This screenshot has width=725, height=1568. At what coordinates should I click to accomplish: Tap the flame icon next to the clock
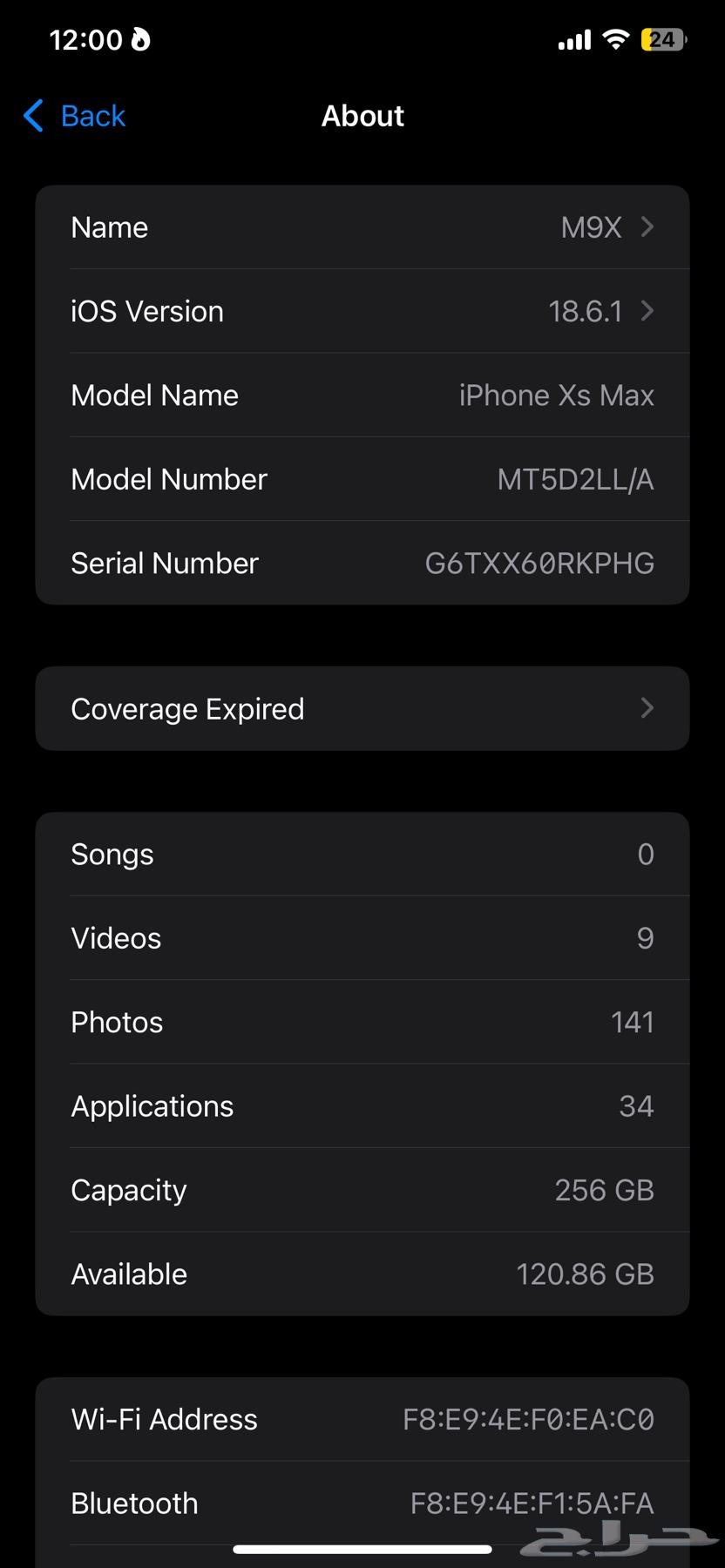point(139,39)
